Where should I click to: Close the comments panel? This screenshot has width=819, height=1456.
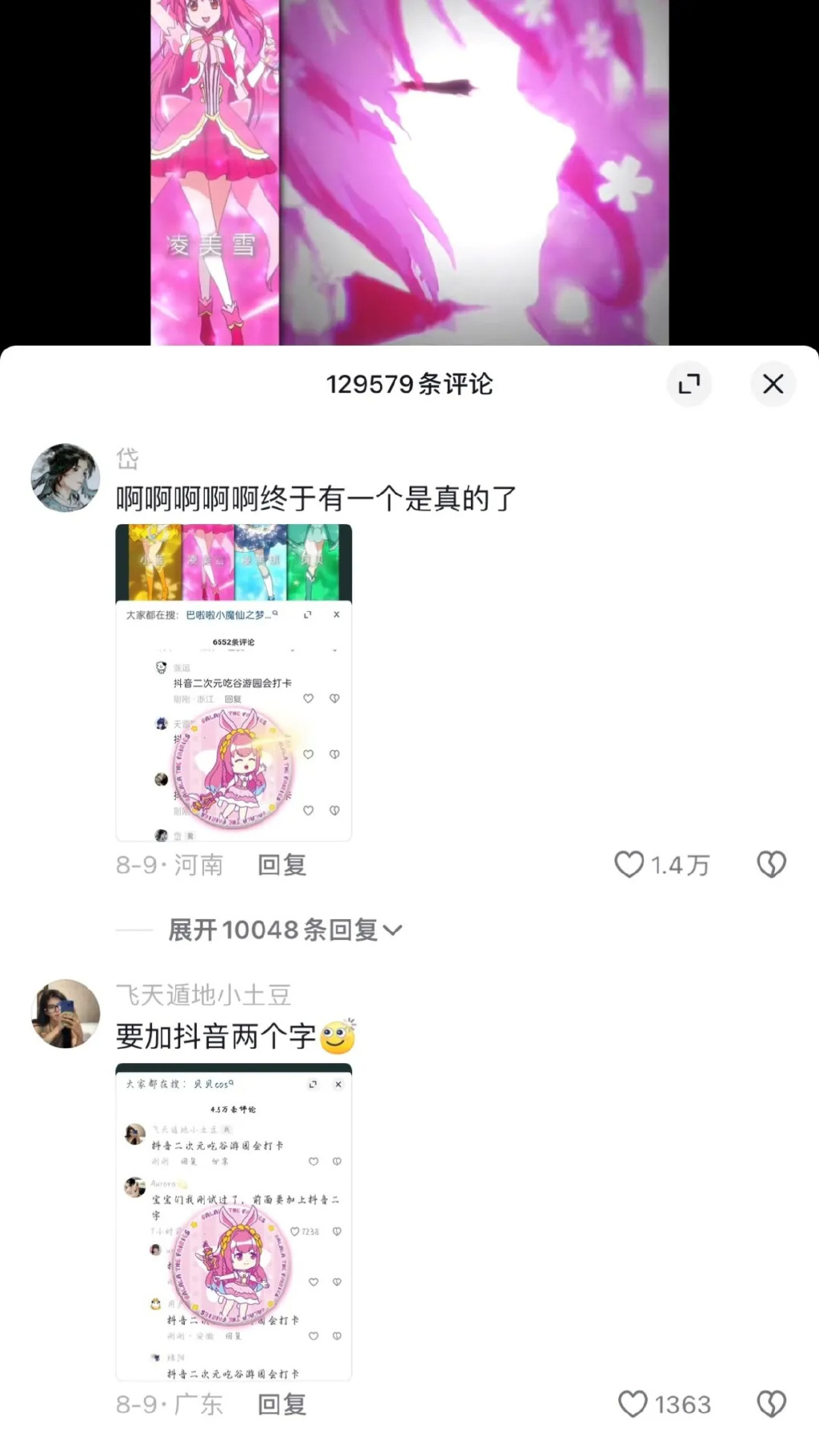[x=773, y=384]
